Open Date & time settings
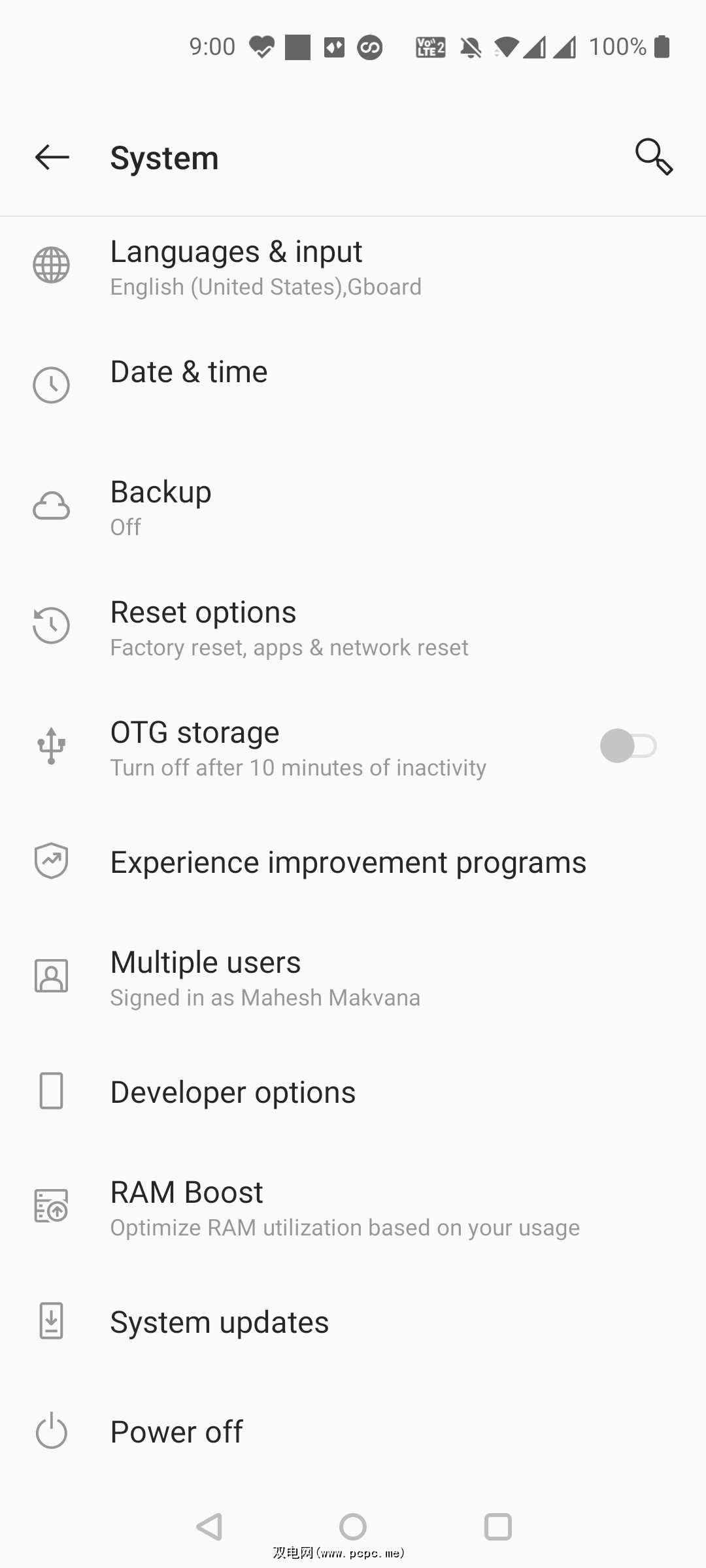 click(x=189, y=373)
